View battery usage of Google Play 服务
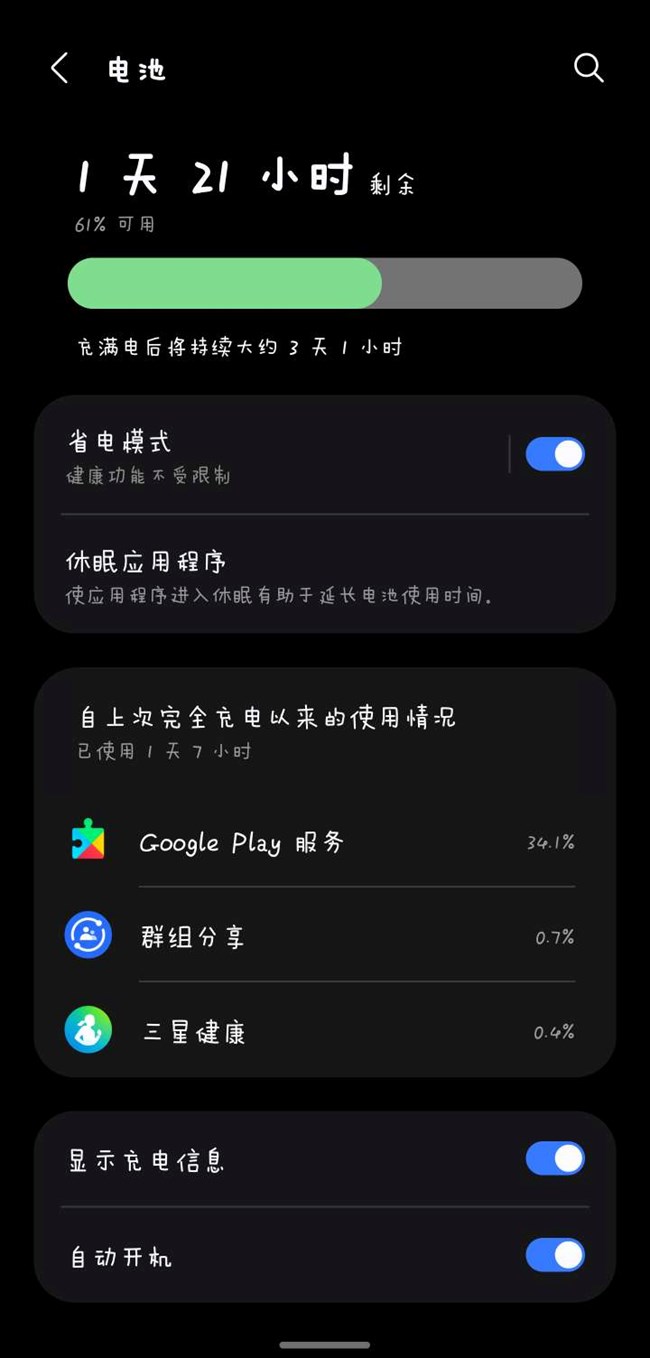 click(x=324, y=842)
